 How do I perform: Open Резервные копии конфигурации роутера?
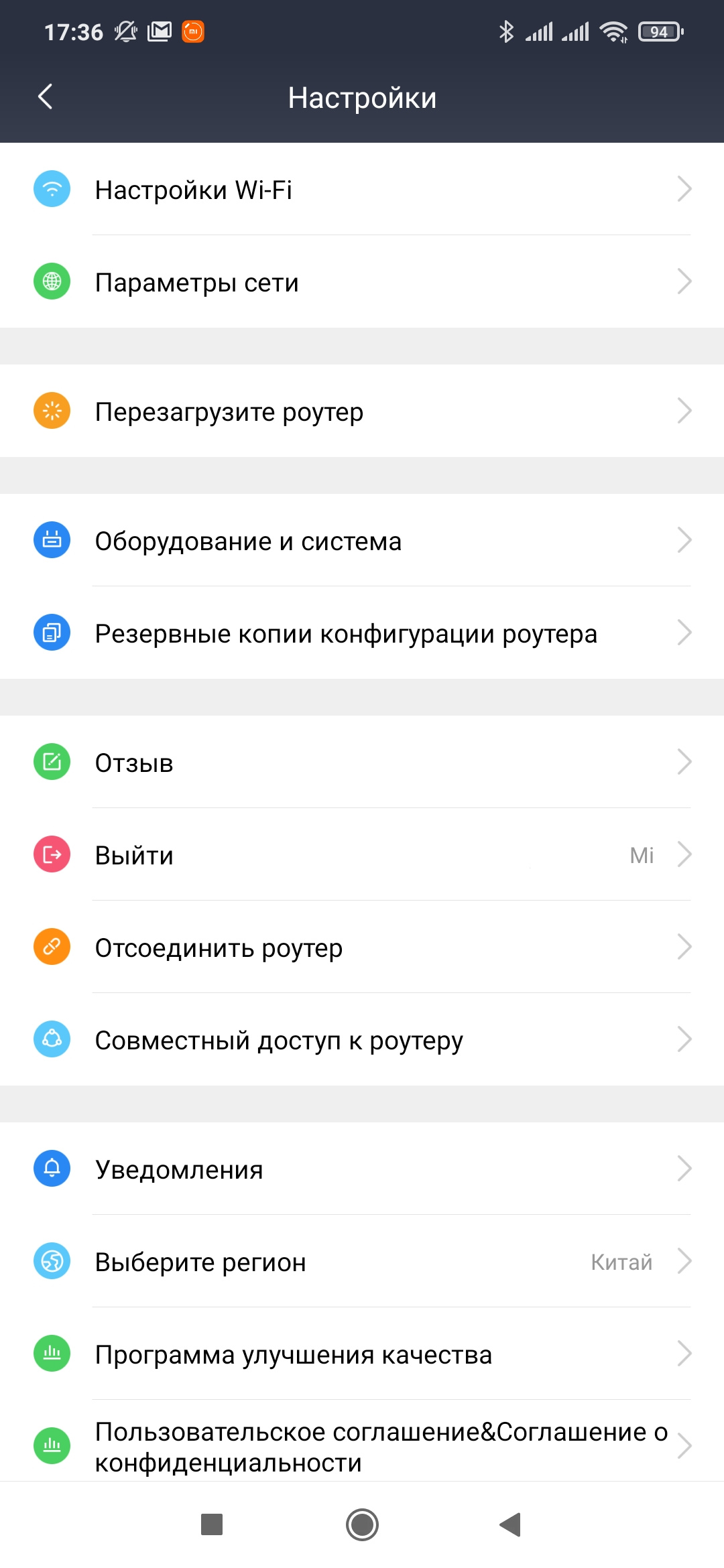pos(362,633)
